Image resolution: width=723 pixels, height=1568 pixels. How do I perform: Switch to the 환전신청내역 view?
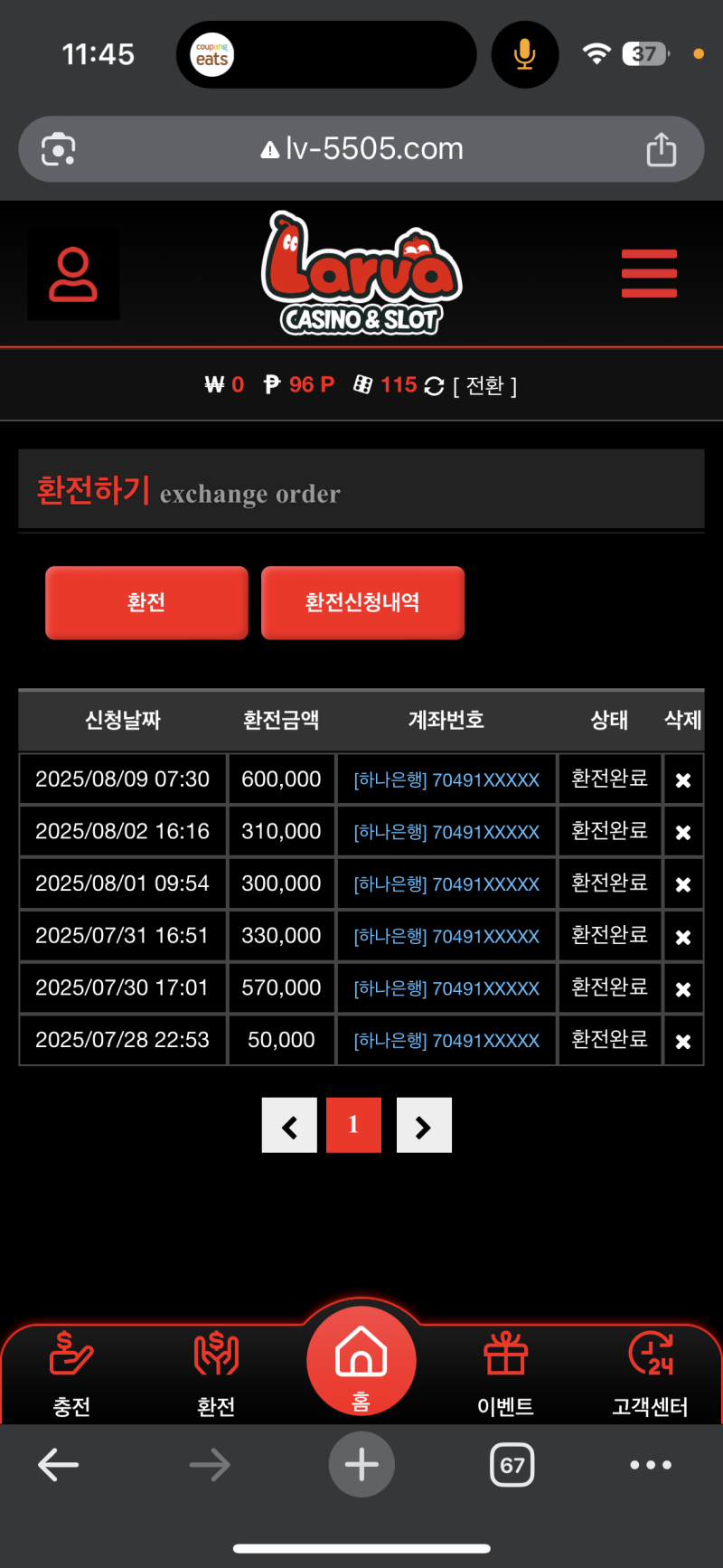[x=362, y=603]
